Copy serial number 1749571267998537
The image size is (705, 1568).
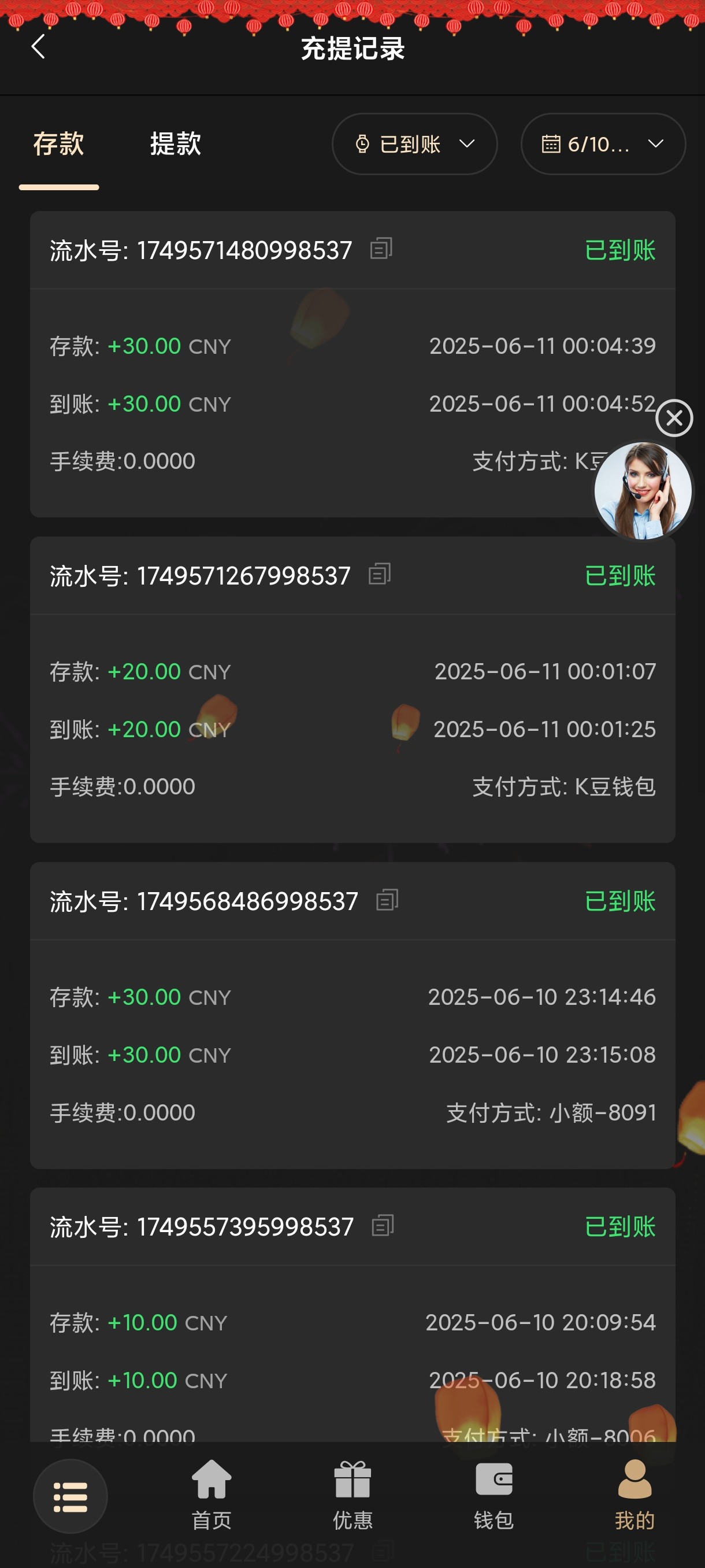(x=380, y=575)
